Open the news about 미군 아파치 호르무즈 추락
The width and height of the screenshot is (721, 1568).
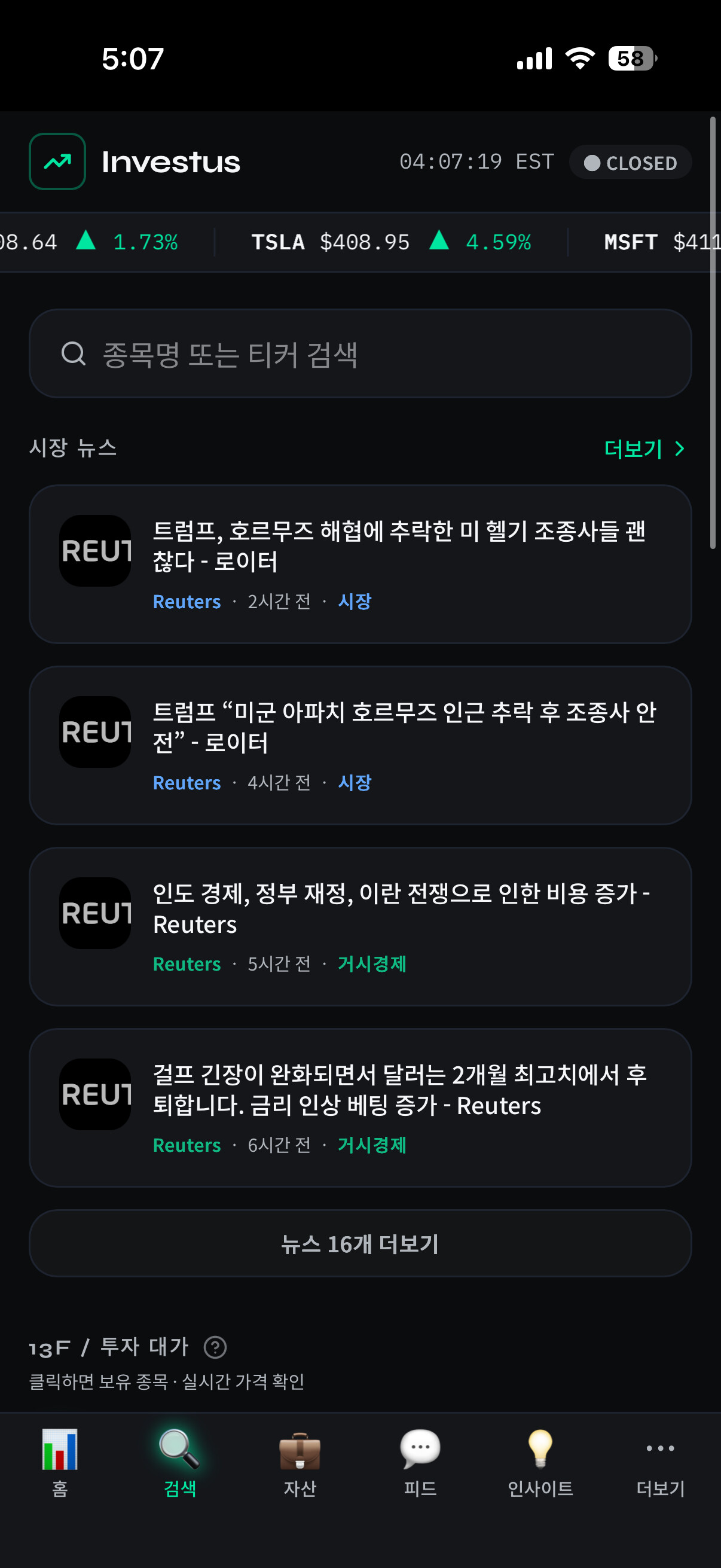(360, 746)
